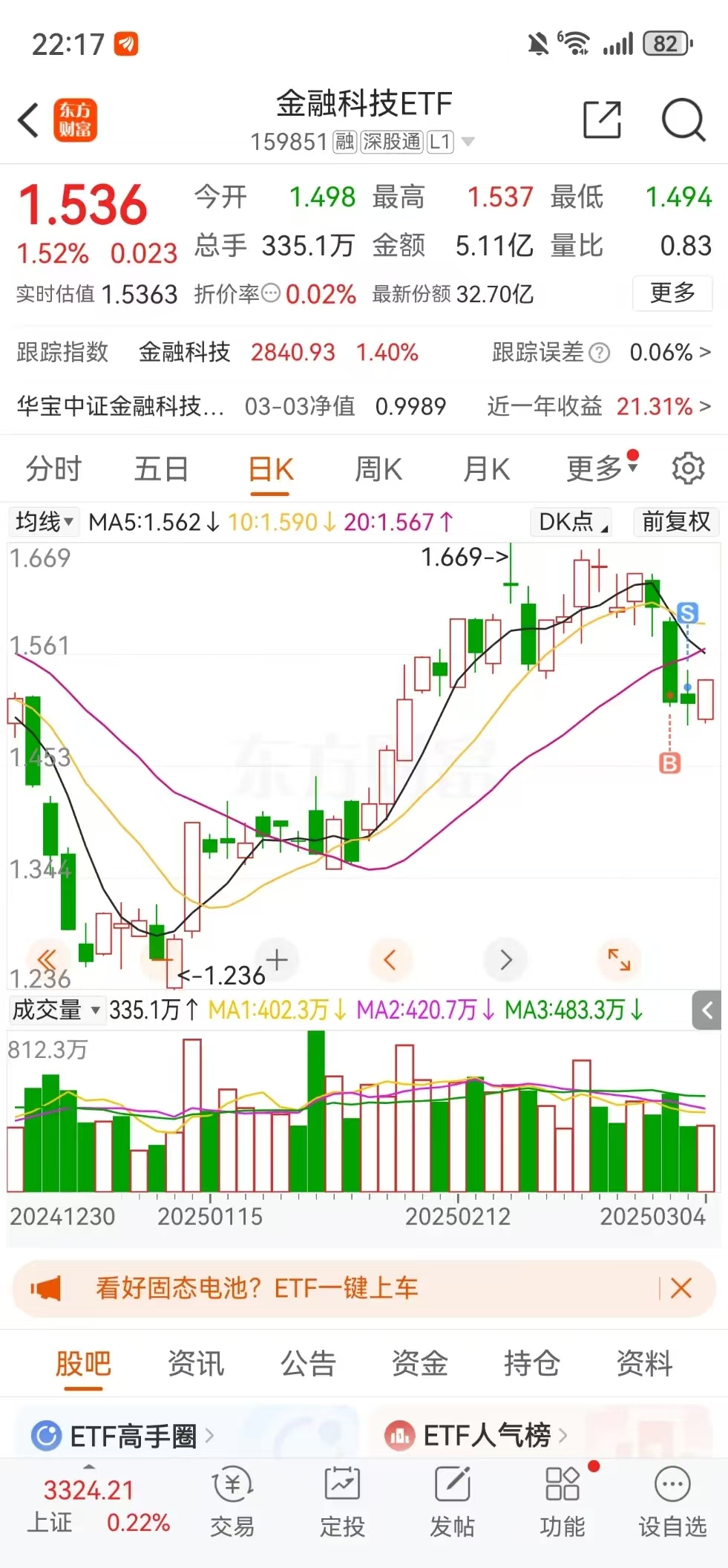Tap the tracking error question mark icon
Image resolution: width=728 pixels, height=1568 pixels.
coord(598,353)
